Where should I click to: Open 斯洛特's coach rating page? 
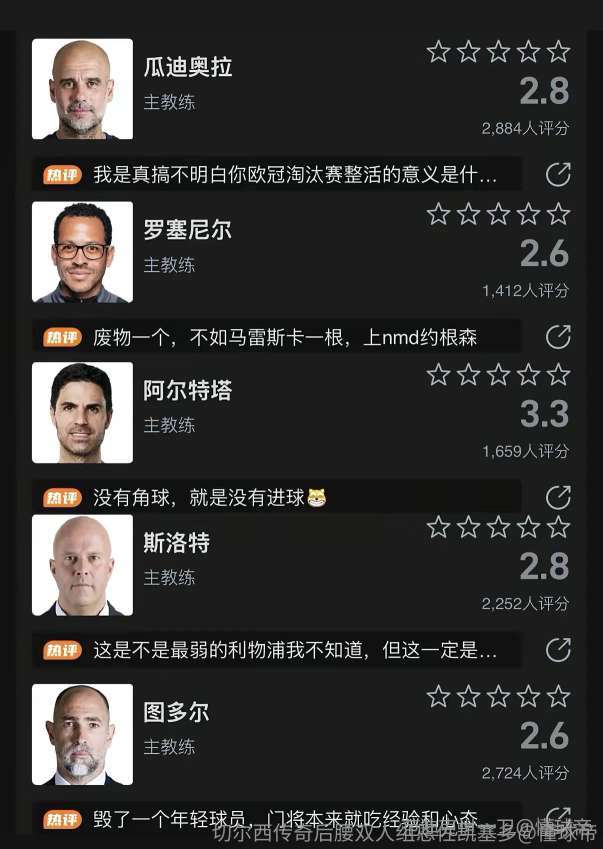176,544
